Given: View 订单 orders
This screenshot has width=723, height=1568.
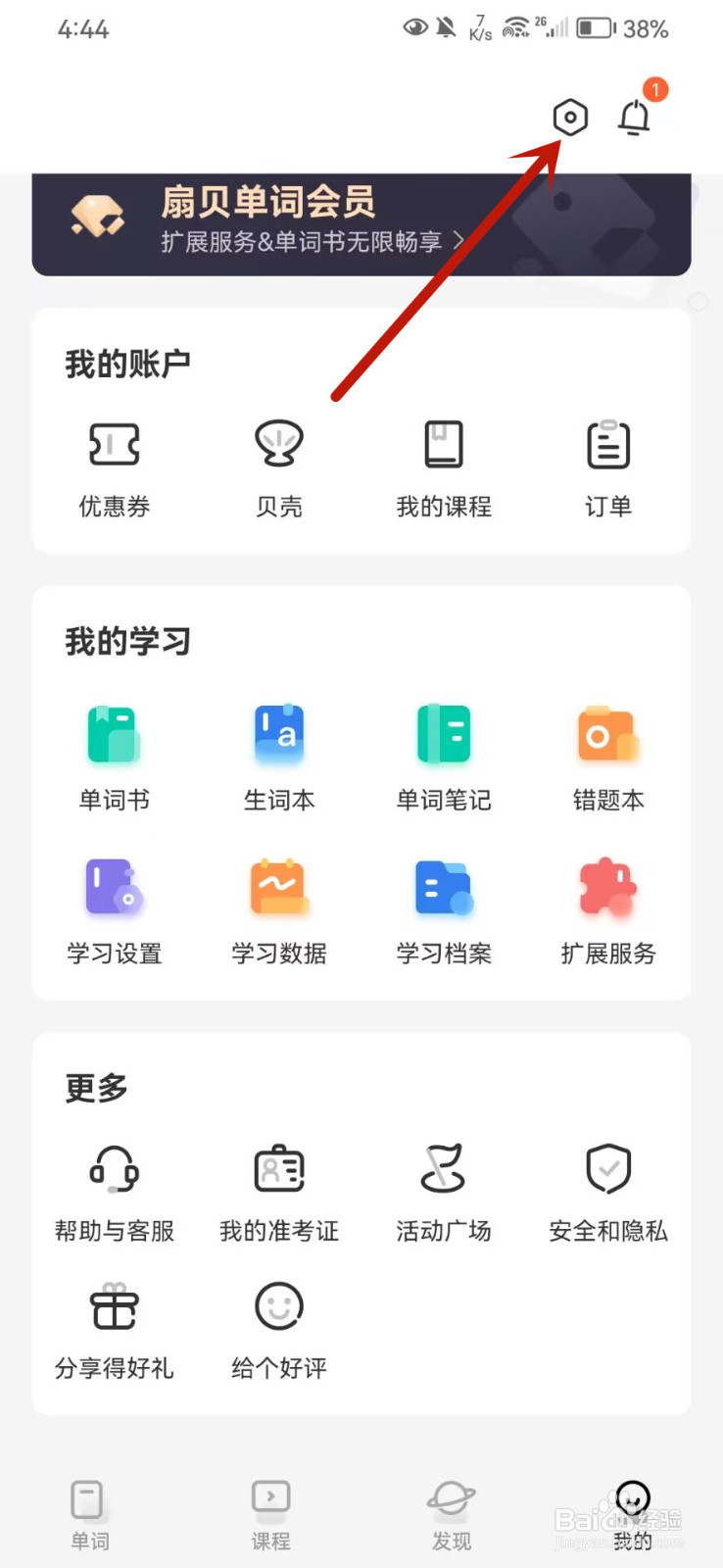Looking at the screenshot, I should click(x=607, y=467).
